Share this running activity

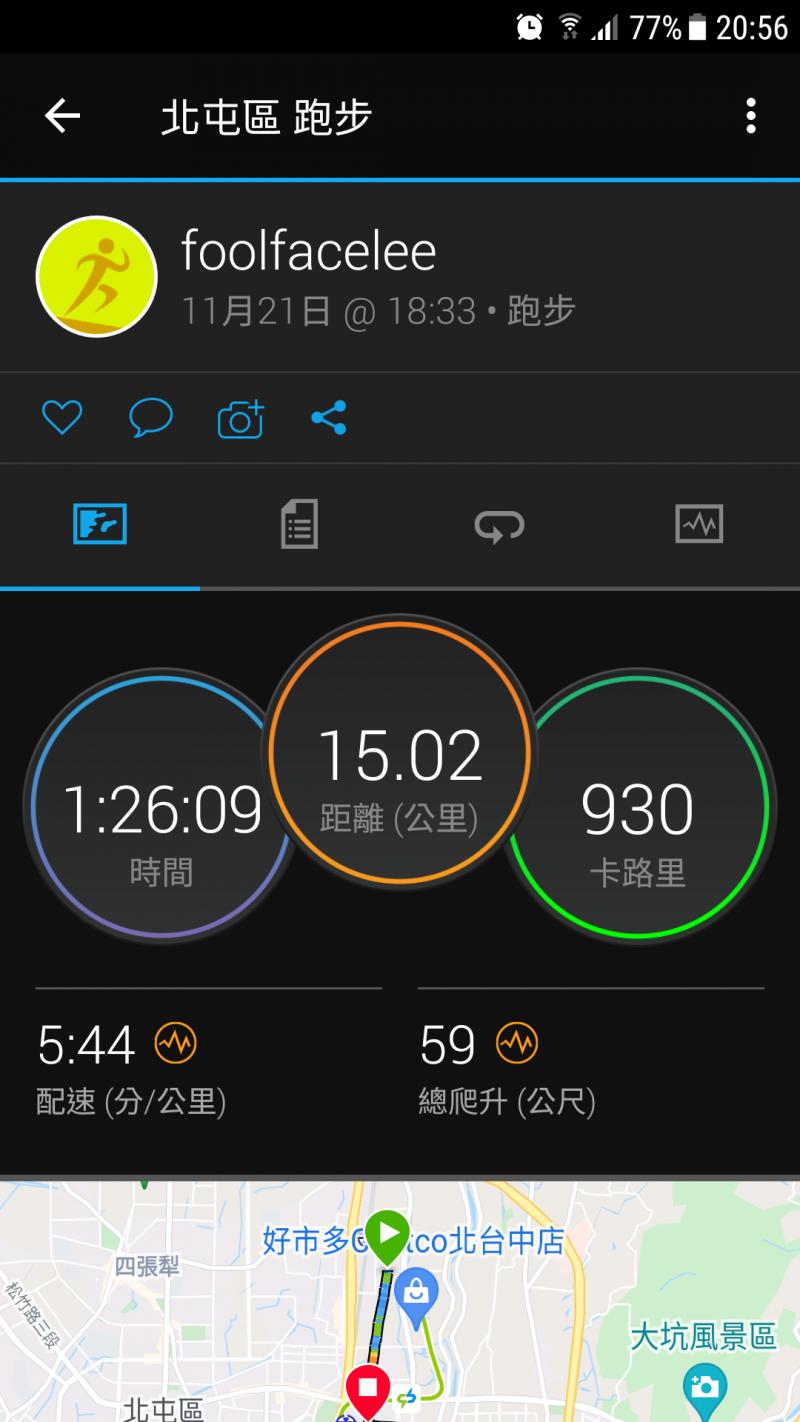point(328,417)
